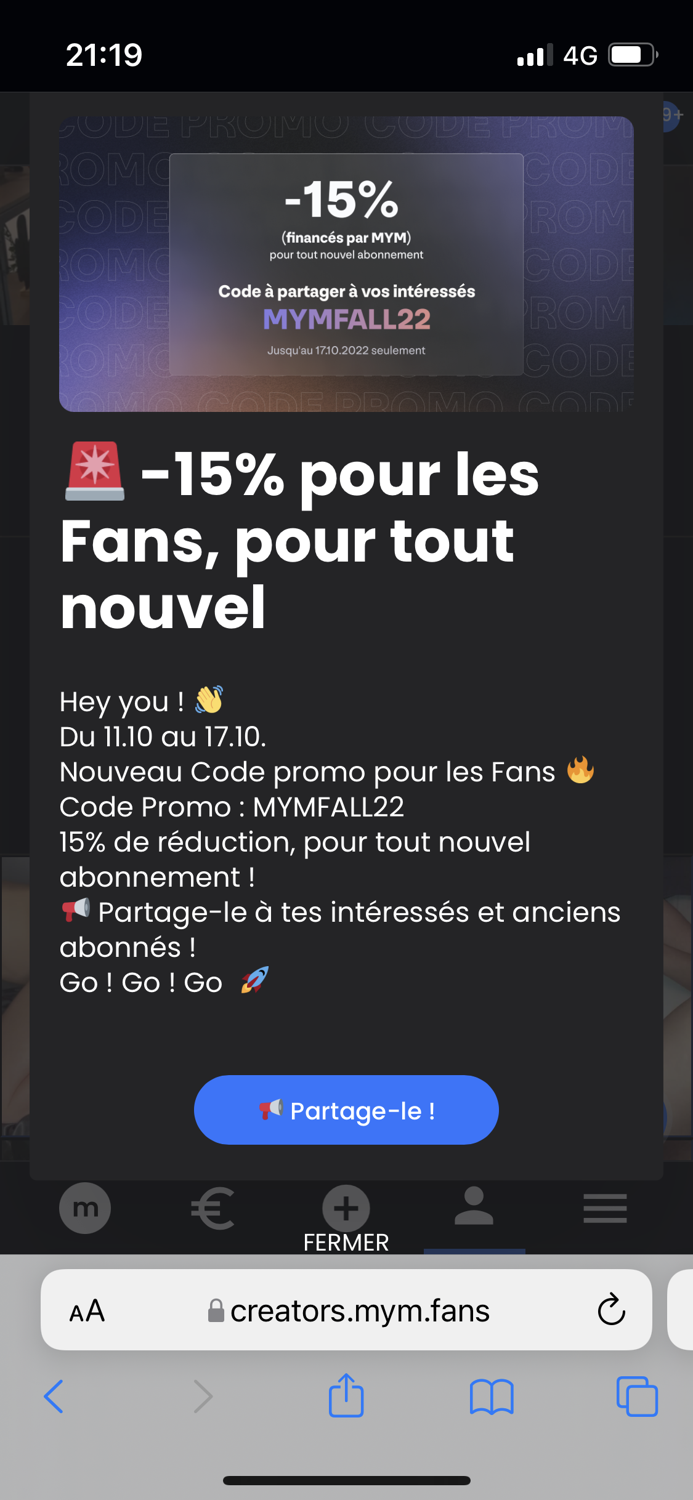Open the hamburger menu
Image resolution: width=693 pixels, height=1500 pixels.
click(605, 1208)
